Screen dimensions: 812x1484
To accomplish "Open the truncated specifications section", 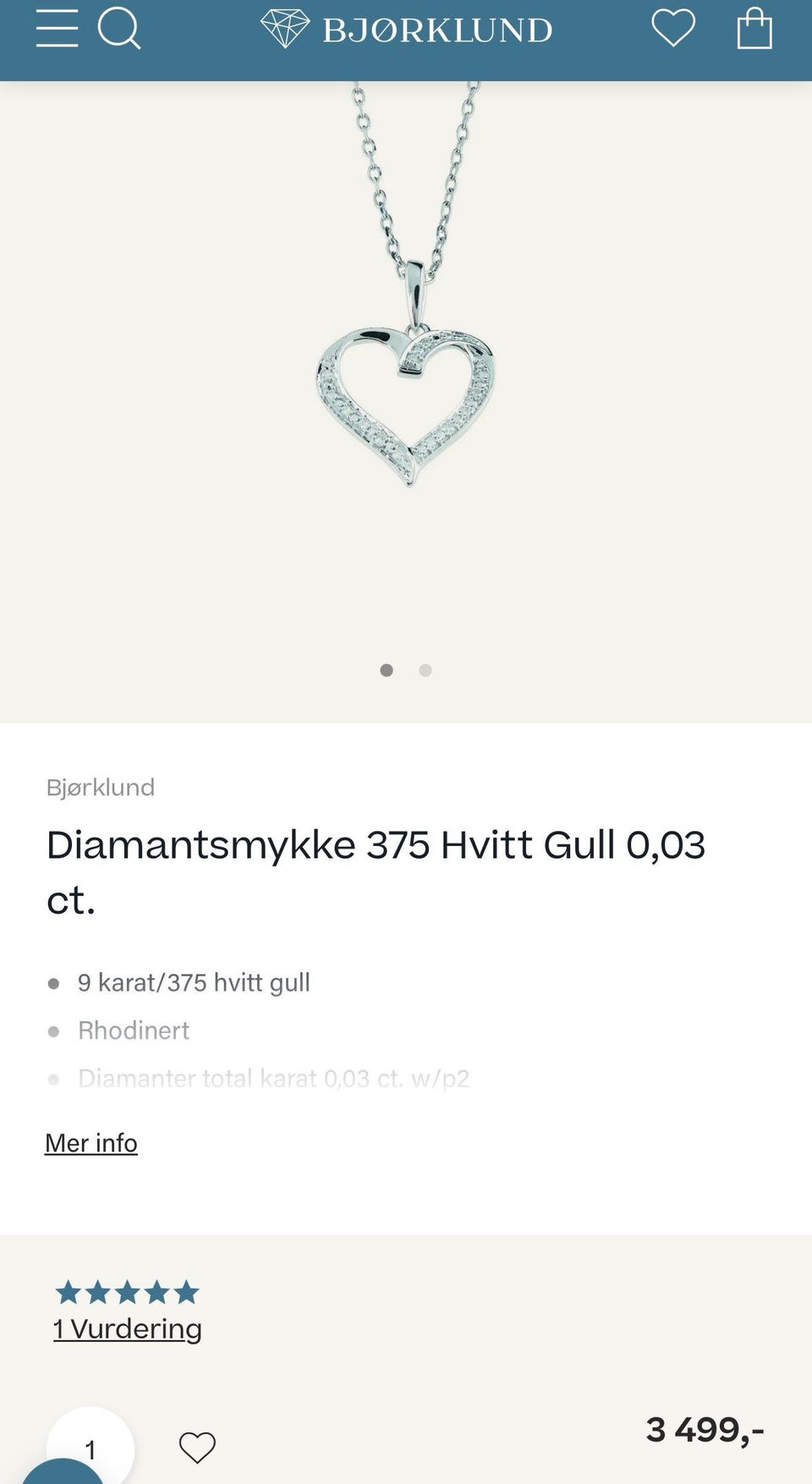I will tap(91, 1142).
